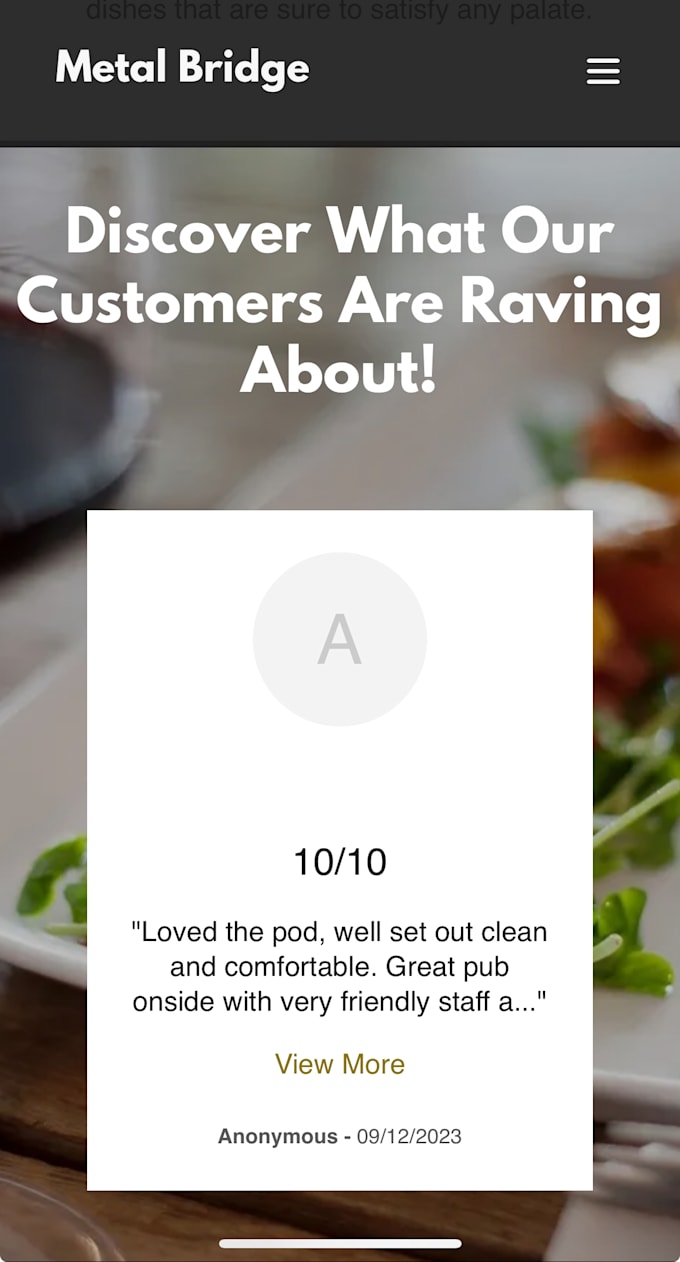Tap the Metal Bridge site title
This screenshot has height=1262, width=680.
[182, 68]
